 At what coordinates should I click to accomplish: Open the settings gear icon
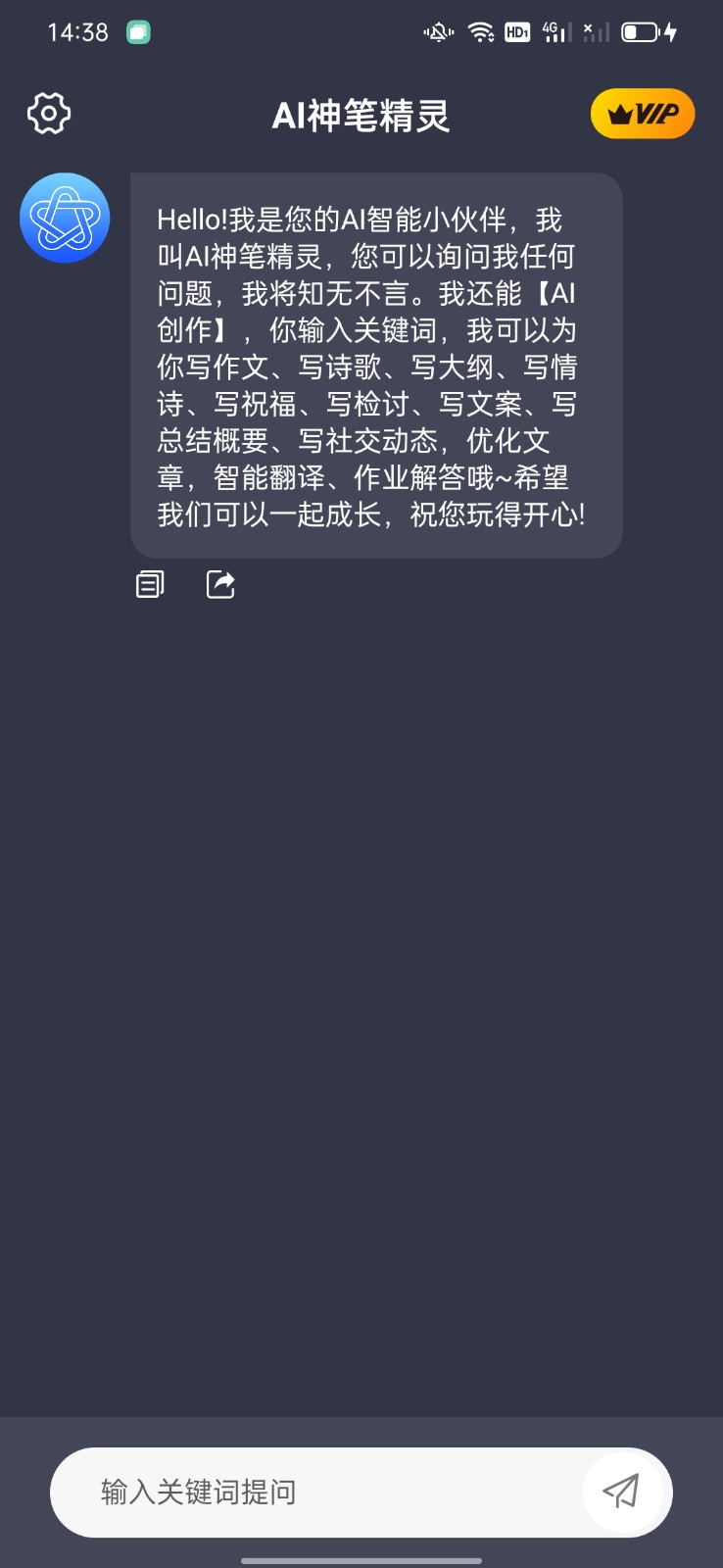(x=48, y=113)
